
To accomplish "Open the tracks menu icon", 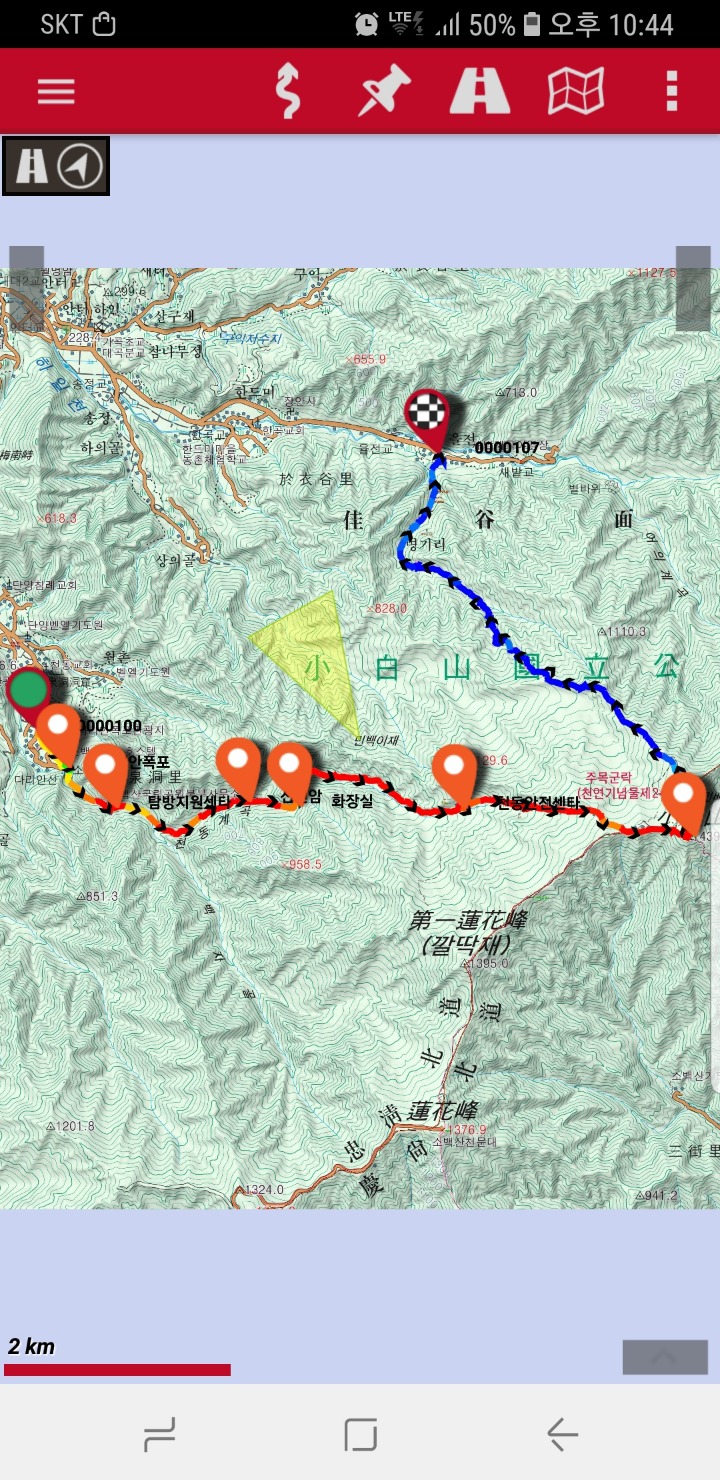I will 288,92.
